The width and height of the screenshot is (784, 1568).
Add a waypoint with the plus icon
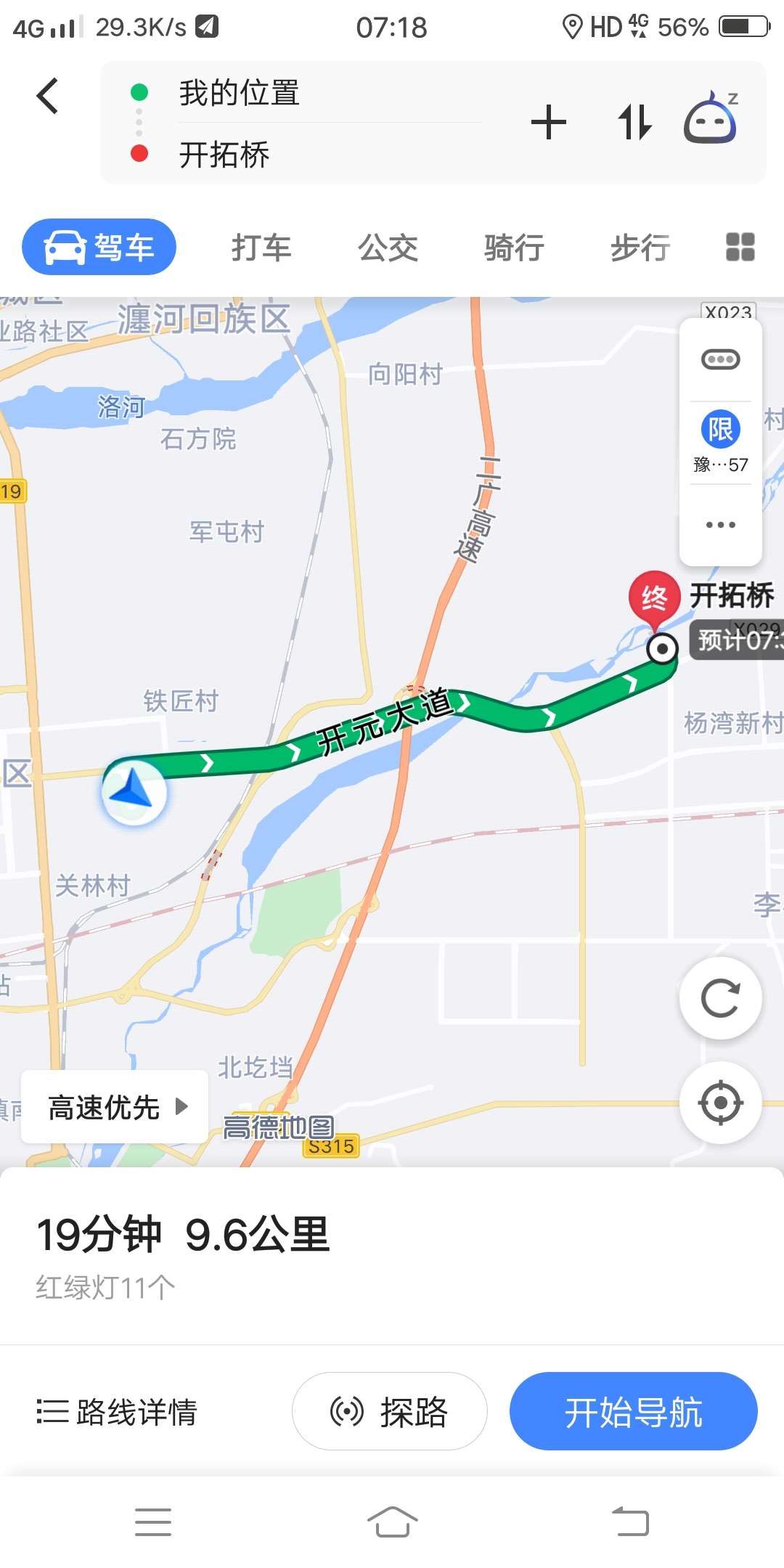click(549, 122)
